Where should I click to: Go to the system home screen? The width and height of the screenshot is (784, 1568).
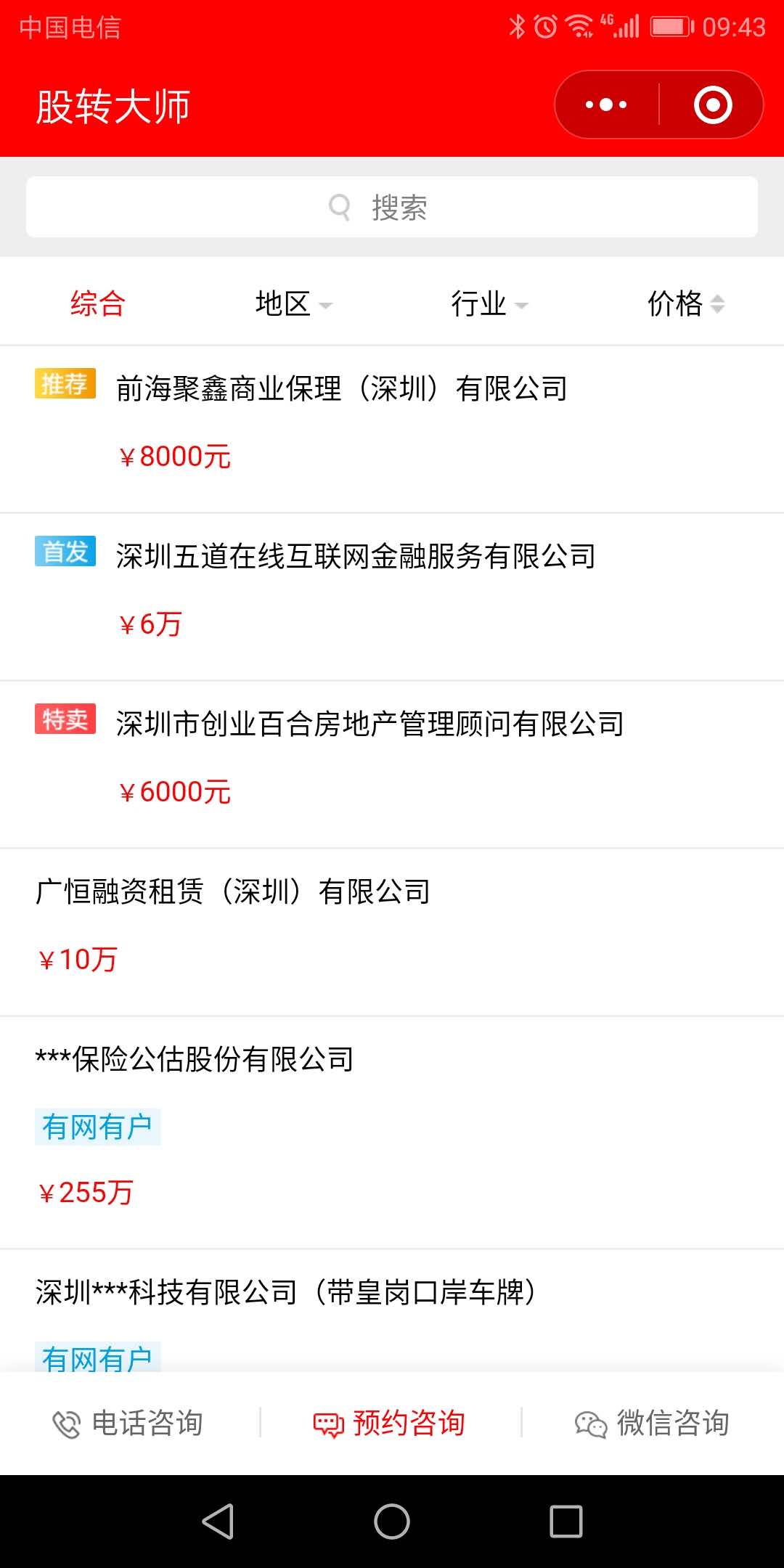(392, 1521)
